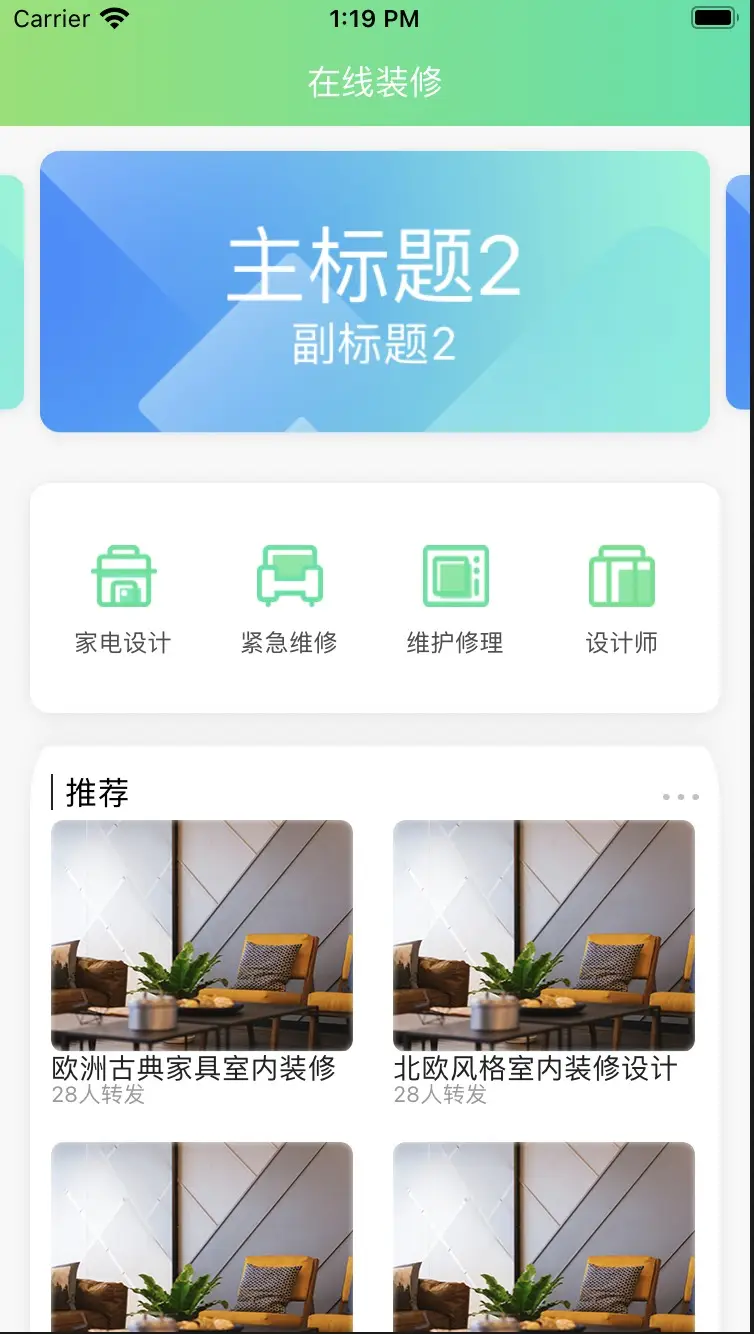Tap the three-dot more icon beside 推荐
The image size is (754, 1334).
[x=681, y=797]
